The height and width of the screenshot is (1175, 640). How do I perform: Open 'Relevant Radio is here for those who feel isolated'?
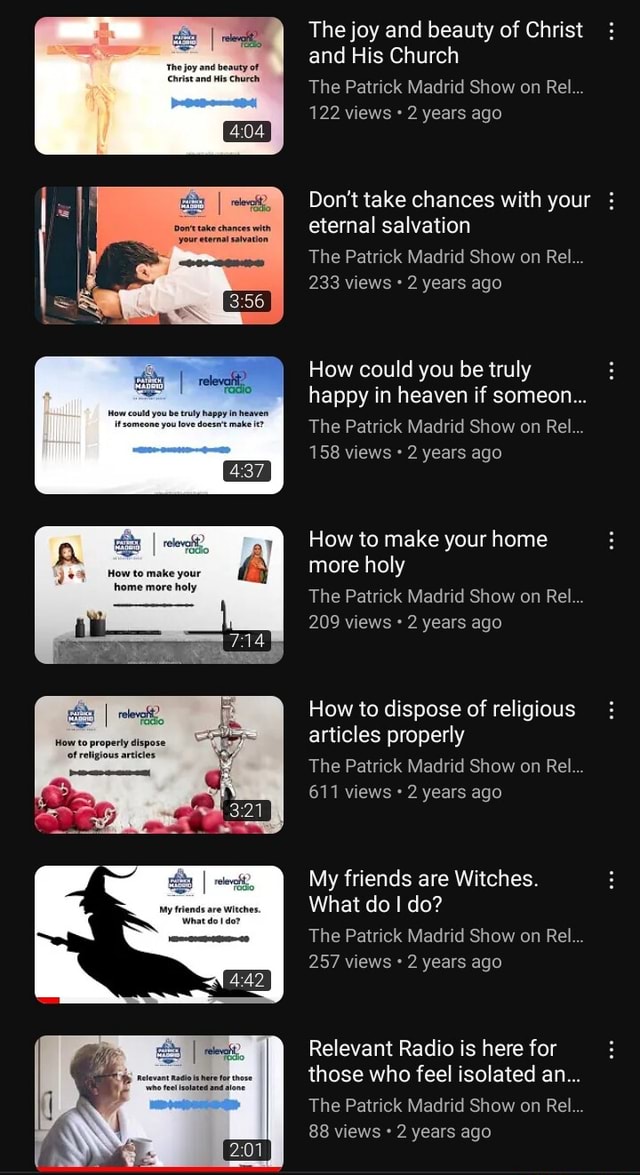point(159,1102)
